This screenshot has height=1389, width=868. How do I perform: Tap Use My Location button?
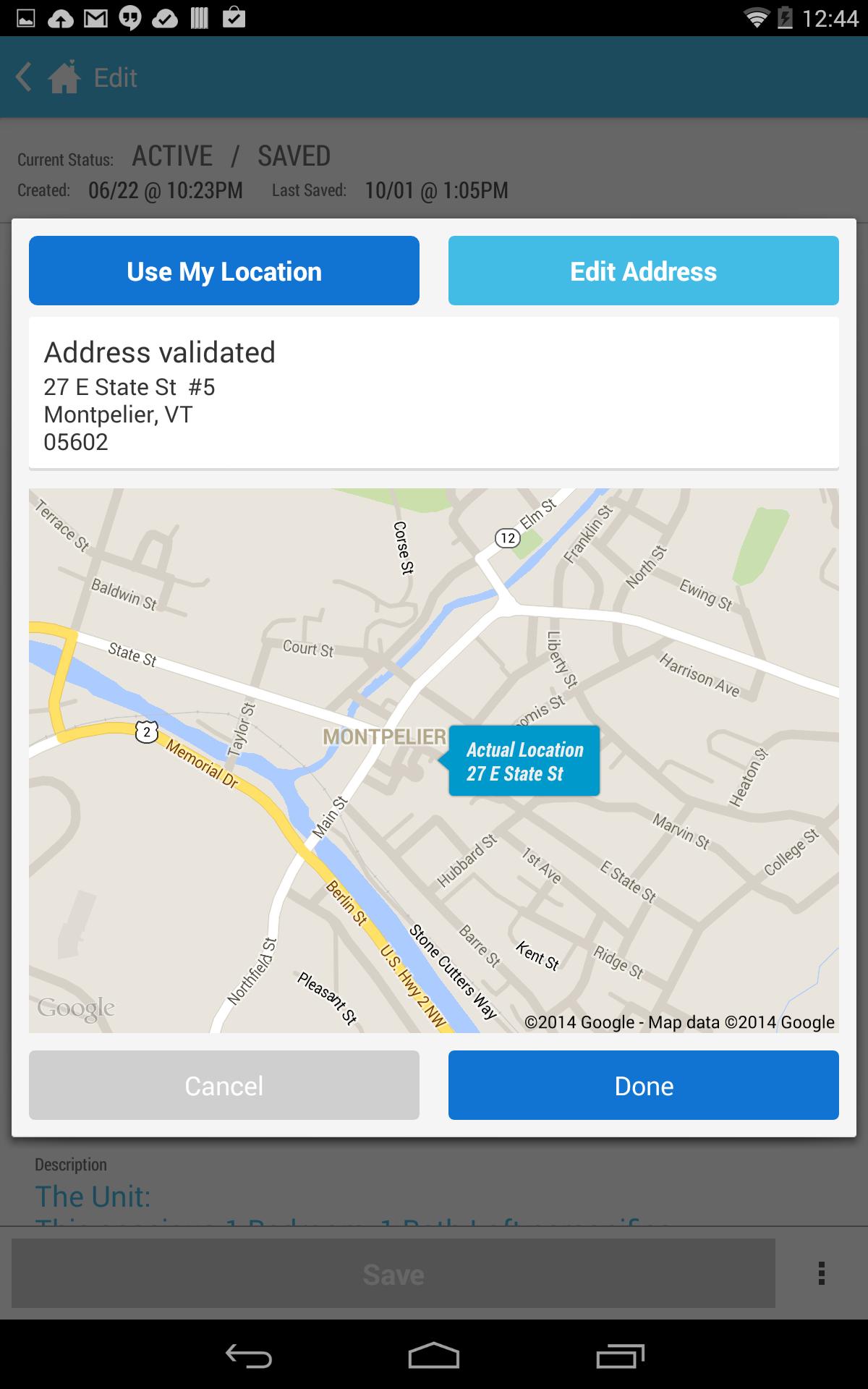point(224,271)
